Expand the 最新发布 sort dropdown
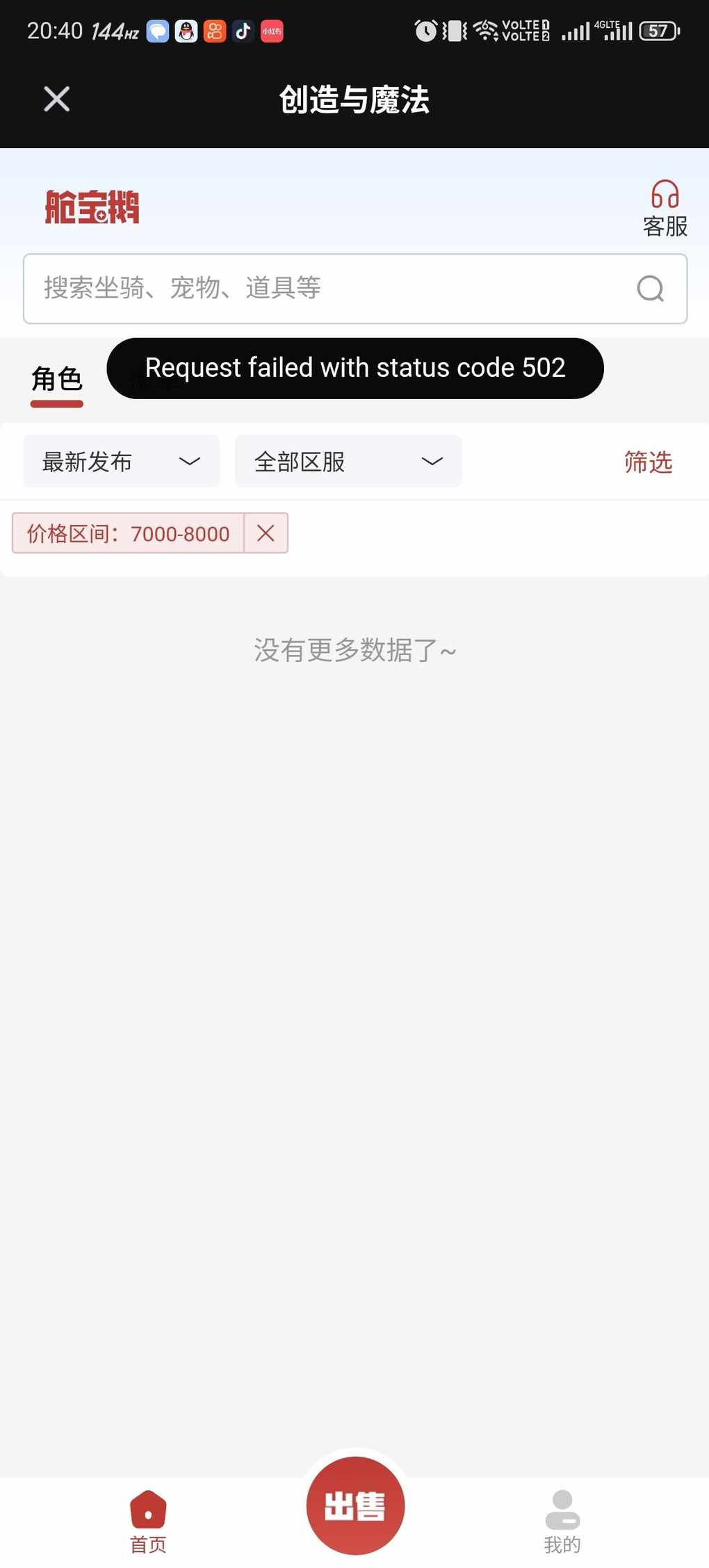This screenshot has height=1568, width=709. click(x=121, y=462)
